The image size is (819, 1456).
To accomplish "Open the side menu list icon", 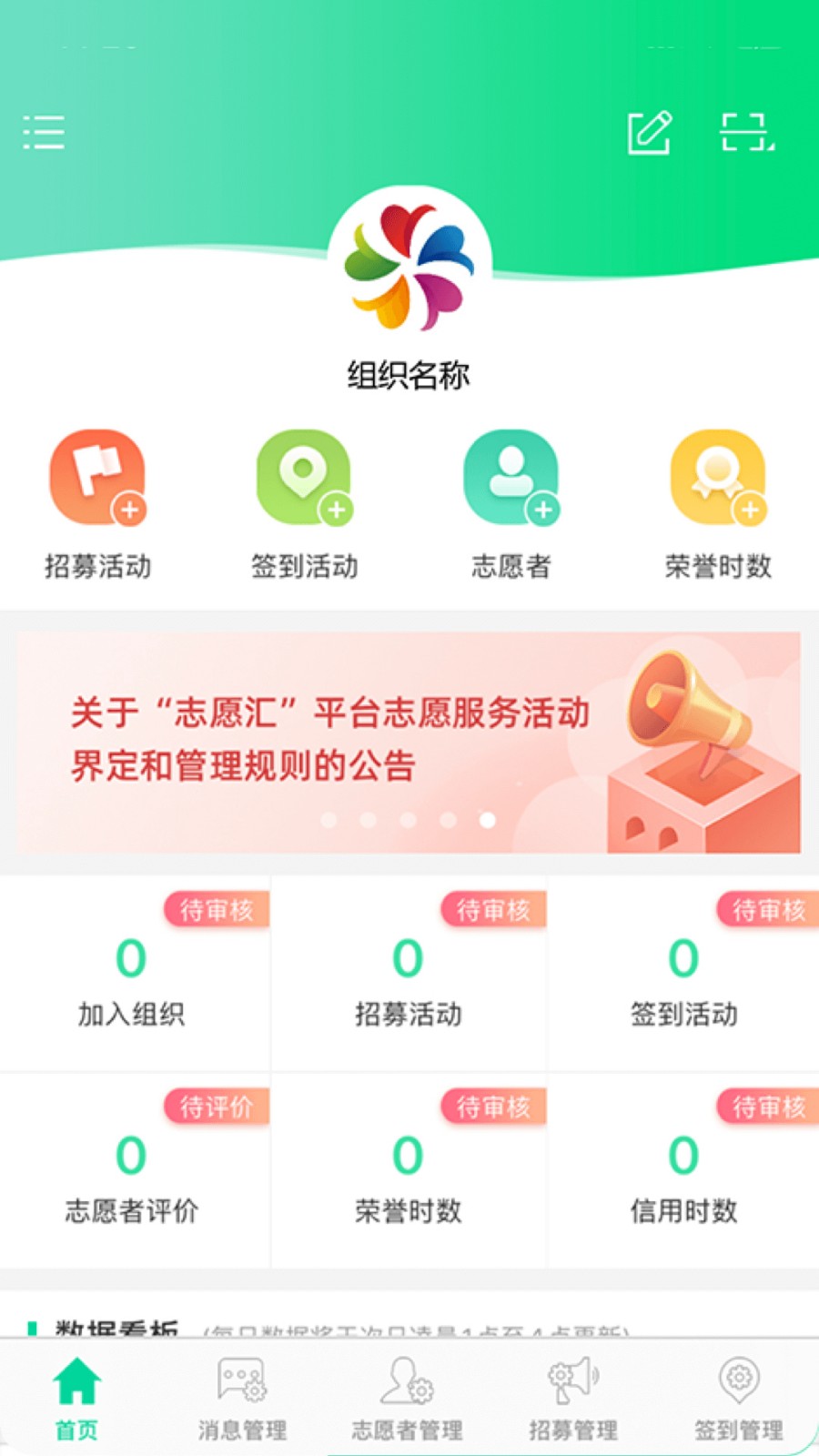I will (44, 133).
